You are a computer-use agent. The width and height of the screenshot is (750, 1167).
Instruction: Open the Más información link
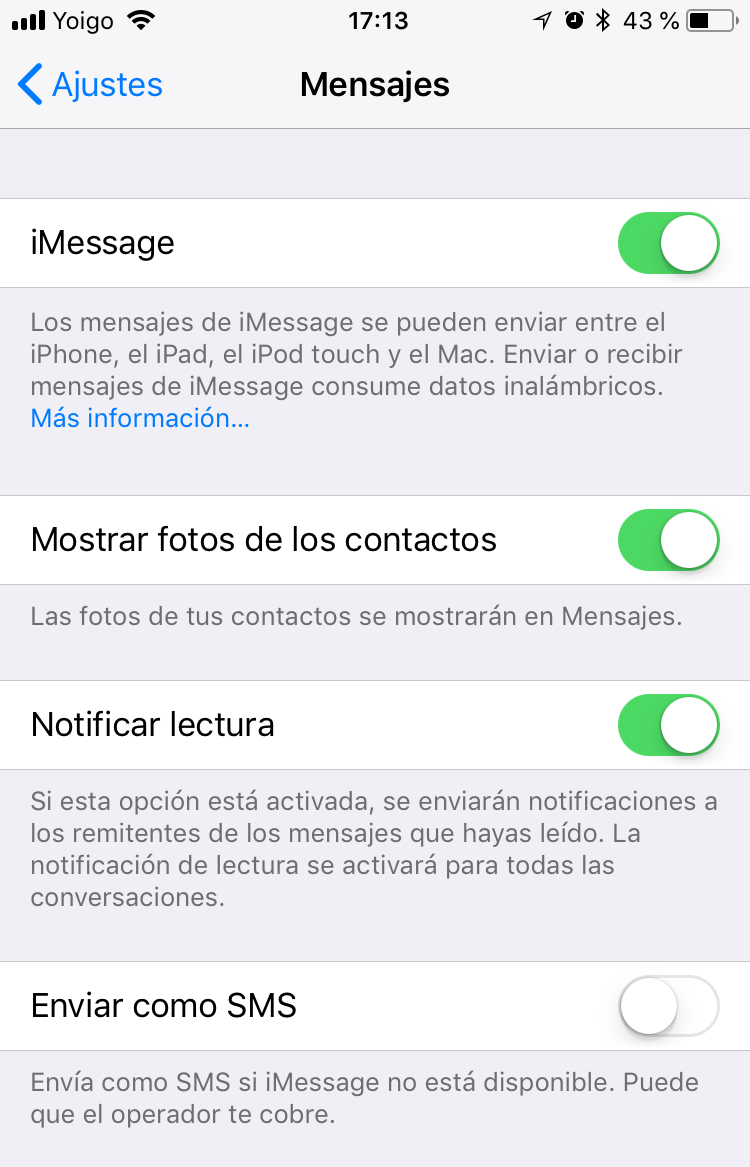coord(140,418)
